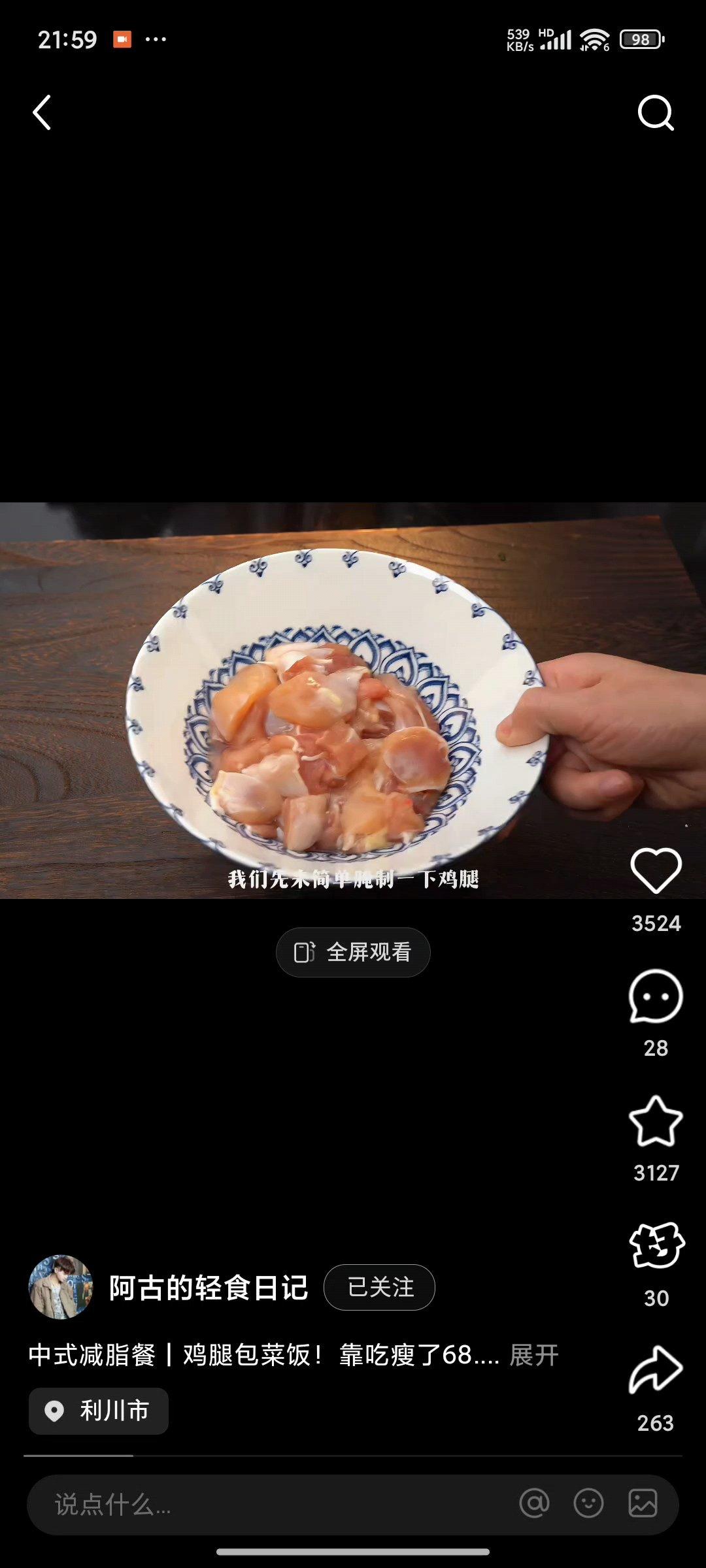The height and width of the screenshot is (1568, 706).
Task: Tap the 好 sticker reaction icon
Action: point(656,1245)
